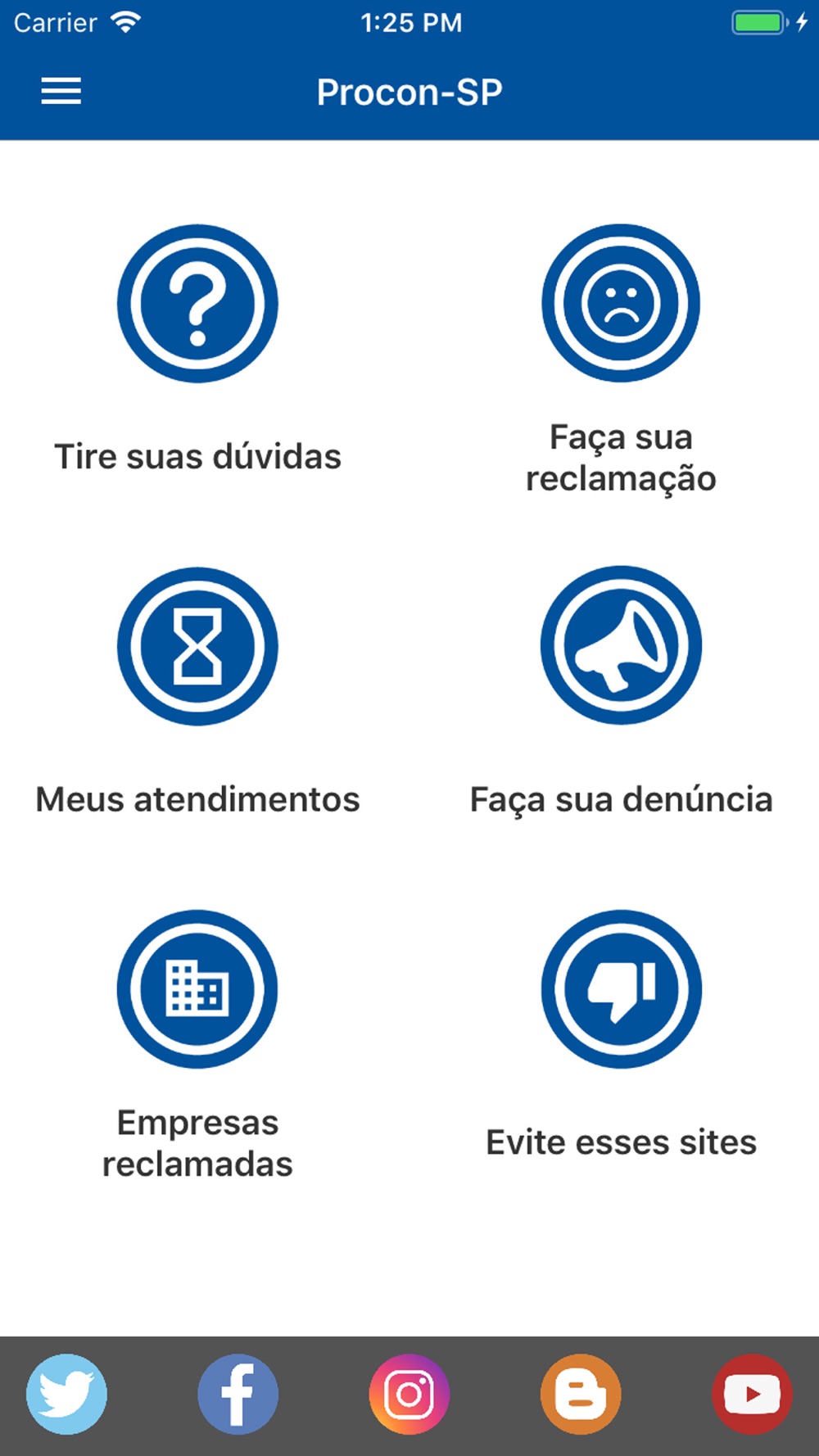The image size is (819, 1456).
Task: Visit the Facebook page
Action: click(238, 1394)
